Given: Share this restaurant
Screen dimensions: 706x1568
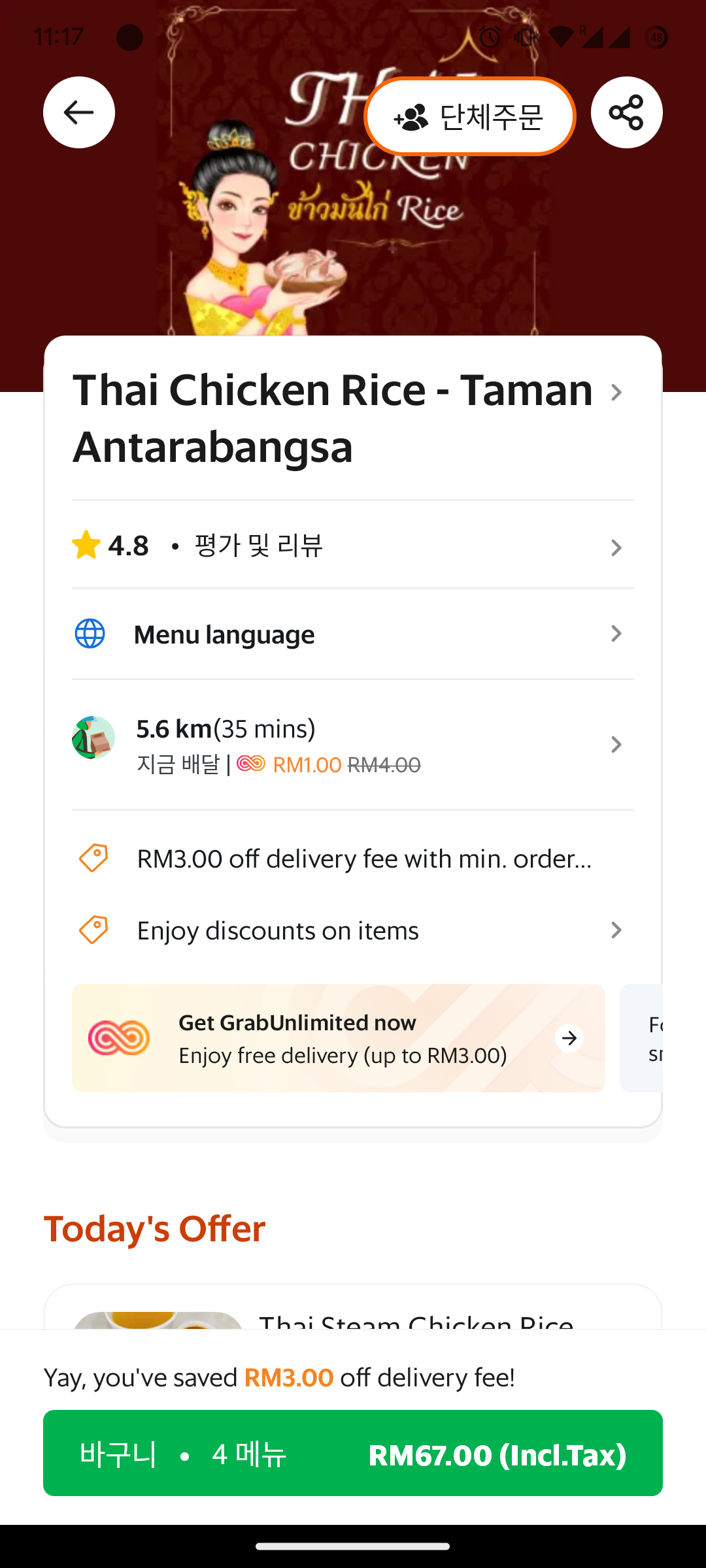Looking at the screenshot, I should [626, 112].
